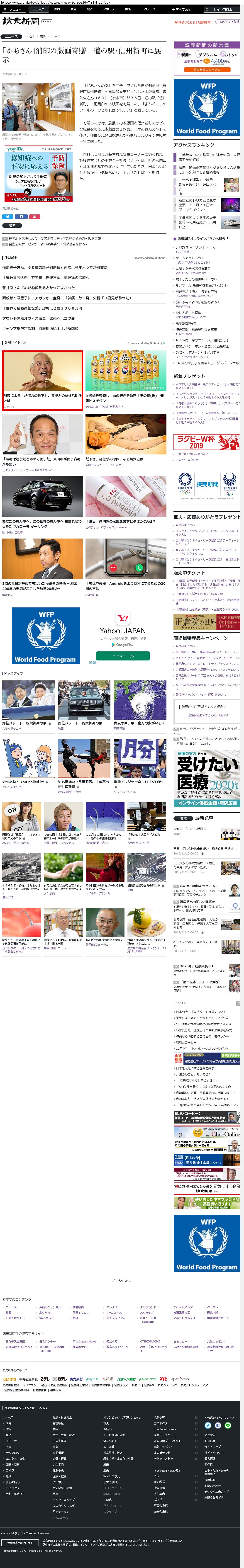Select the スポーツ tab in the top navigation
Viewport: 244px width, 1568px height.
[x=108, y=9]
